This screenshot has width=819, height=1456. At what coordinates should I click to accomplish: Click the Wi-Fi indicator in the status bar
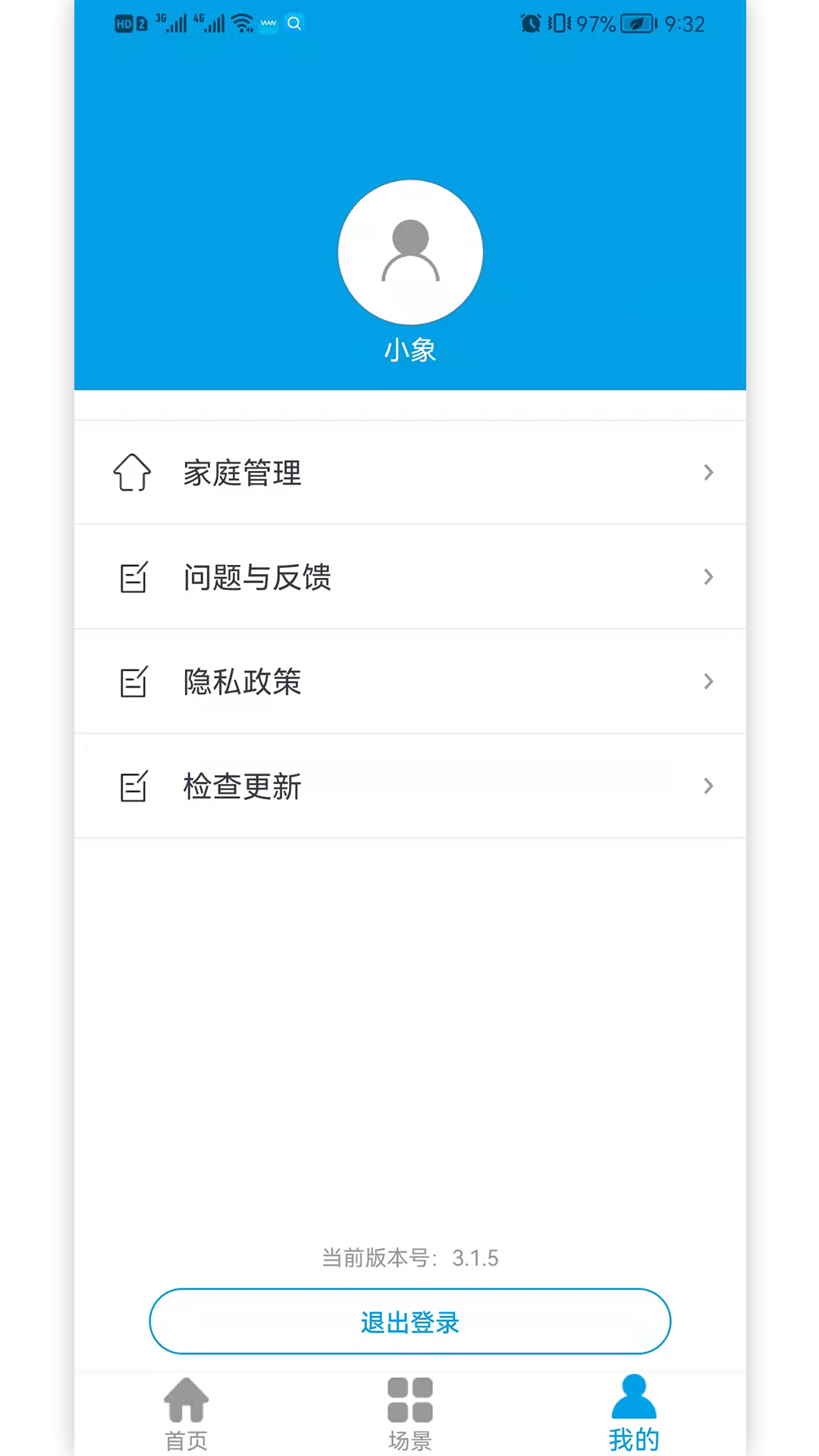tap(241, 22)
